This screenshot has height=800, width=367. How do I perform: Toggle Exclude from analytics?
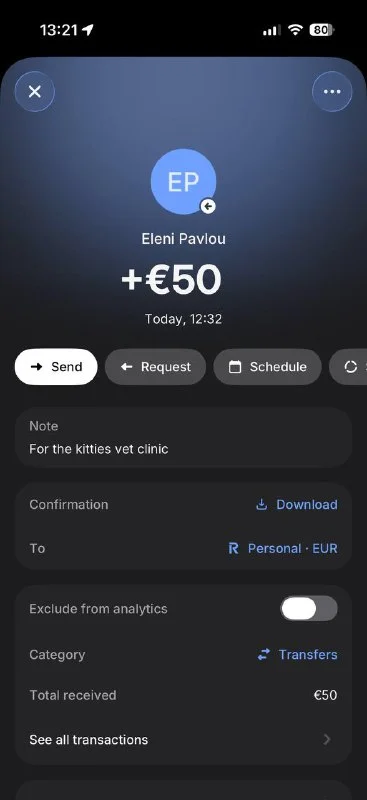(x=309, y=609)
